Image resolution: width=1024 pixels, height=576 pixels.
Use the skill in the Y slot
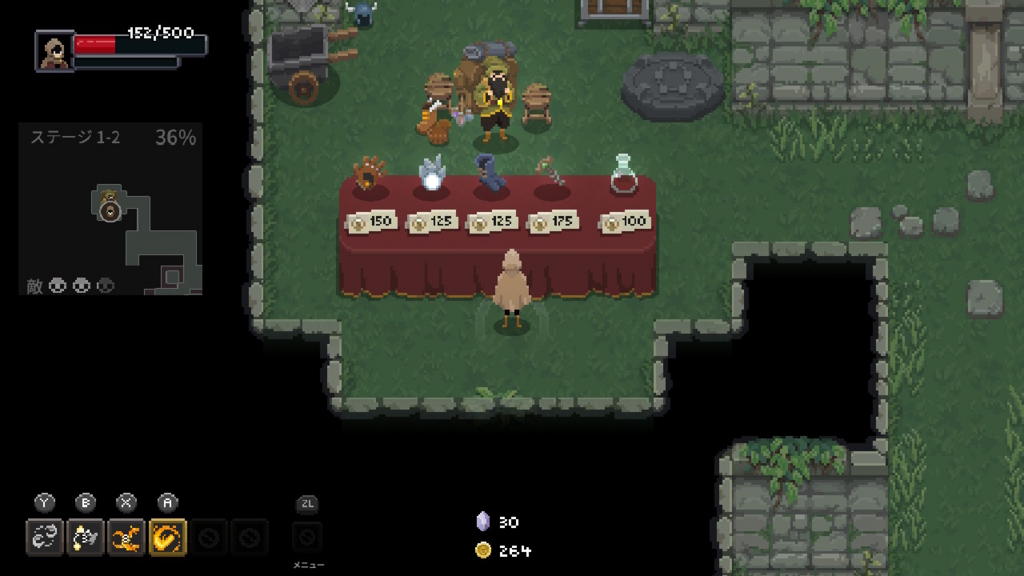point(45,538)
